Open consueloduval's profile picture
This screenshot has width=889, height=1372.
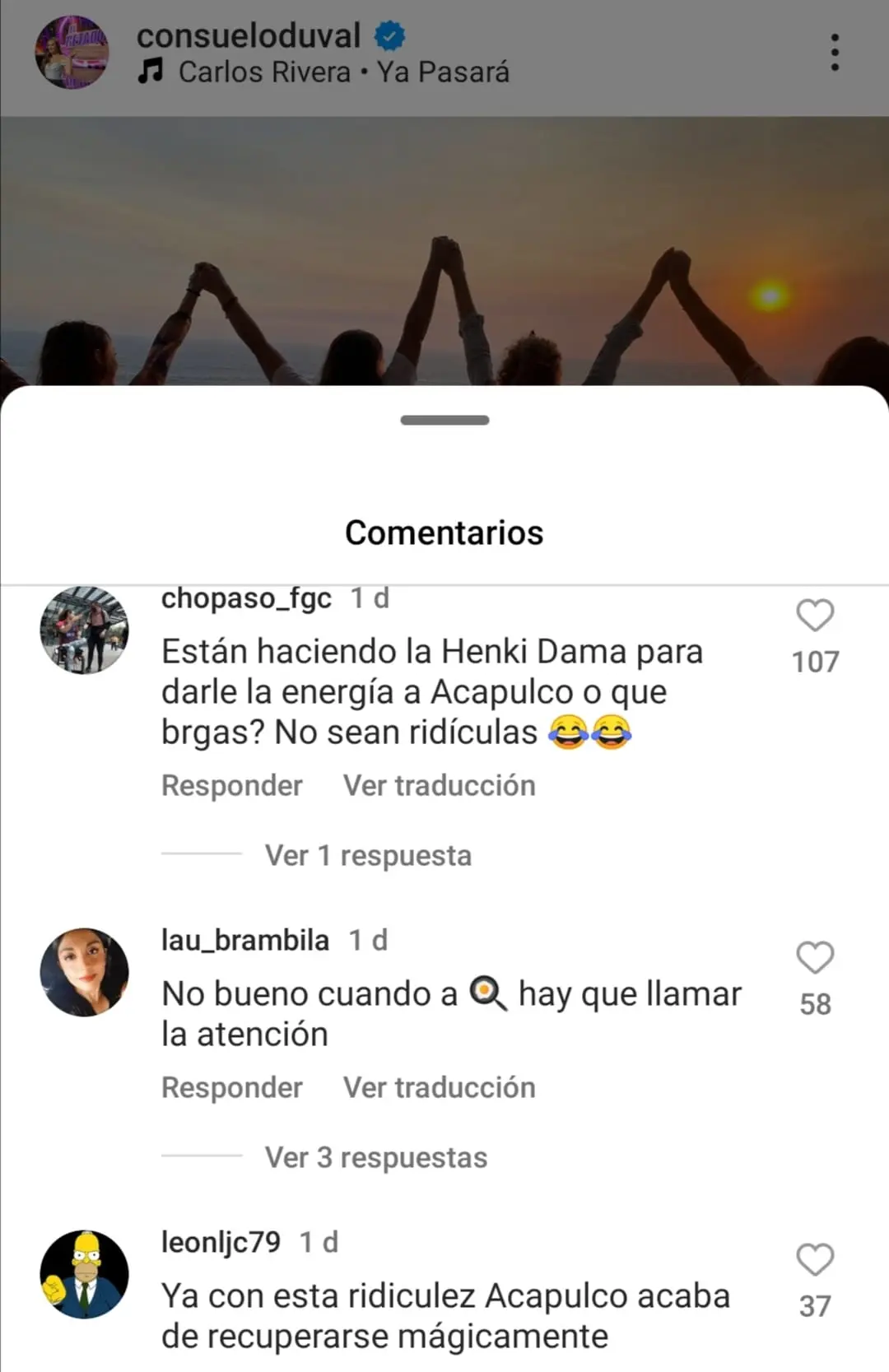click(72, 53)
